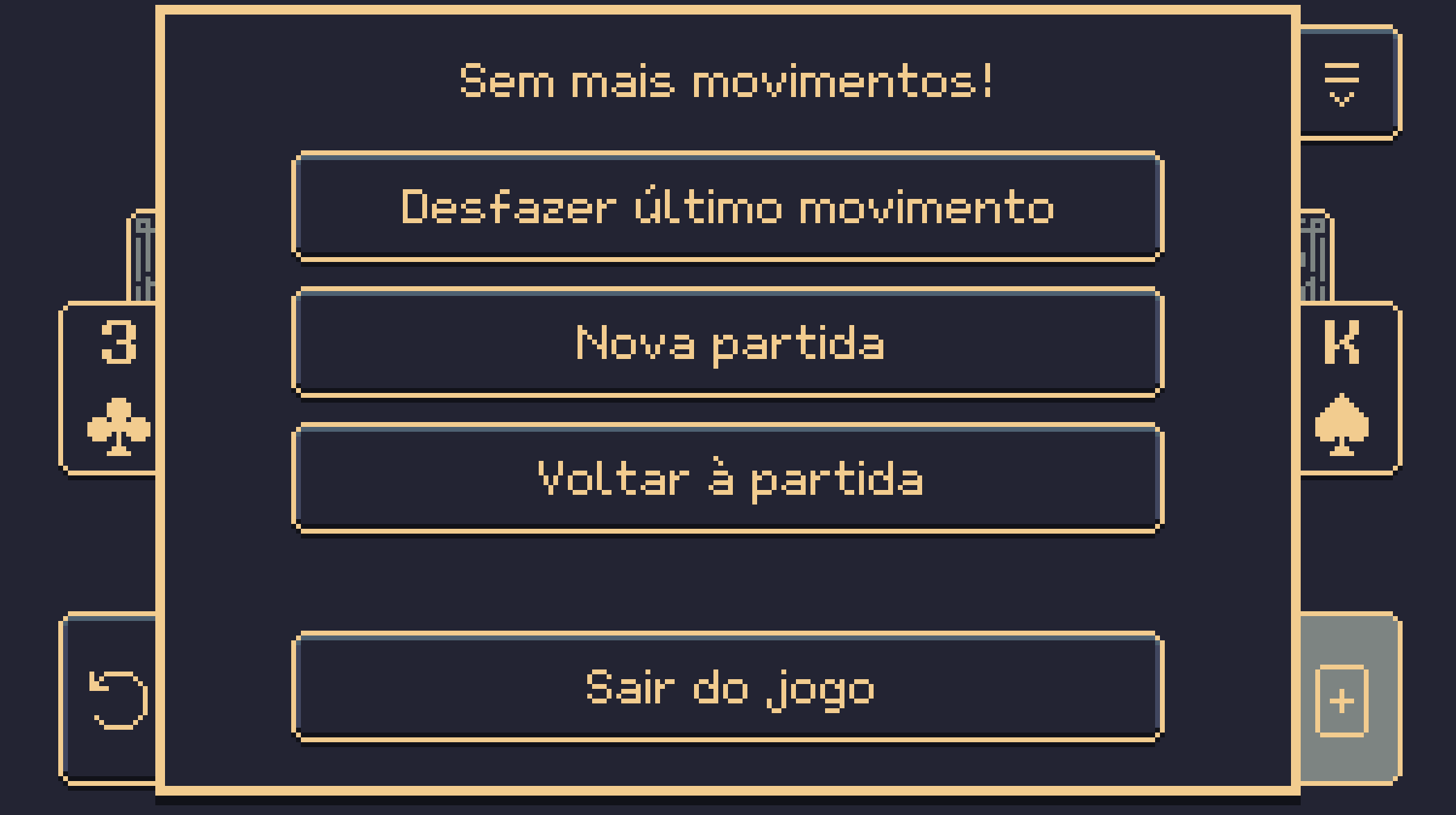Undo the last move via Desfazer último movimento

coord(727,206)
